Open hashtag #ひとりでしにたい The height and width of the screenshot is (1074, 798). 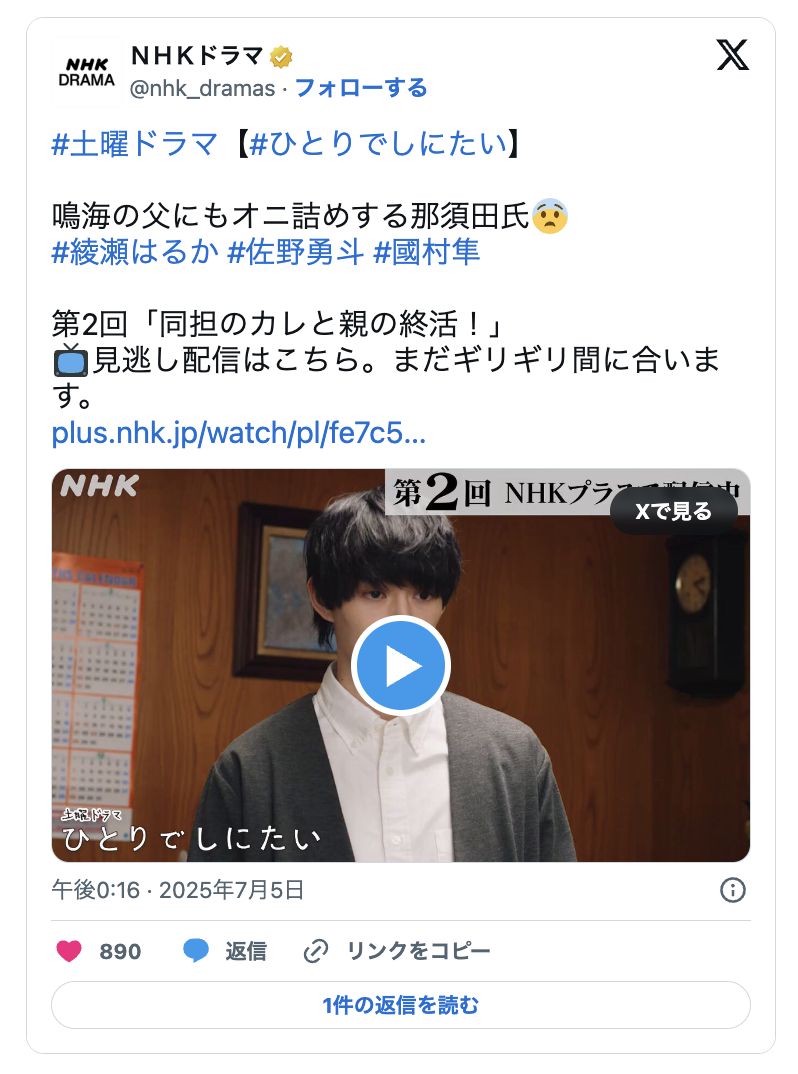tap(377, 145)
